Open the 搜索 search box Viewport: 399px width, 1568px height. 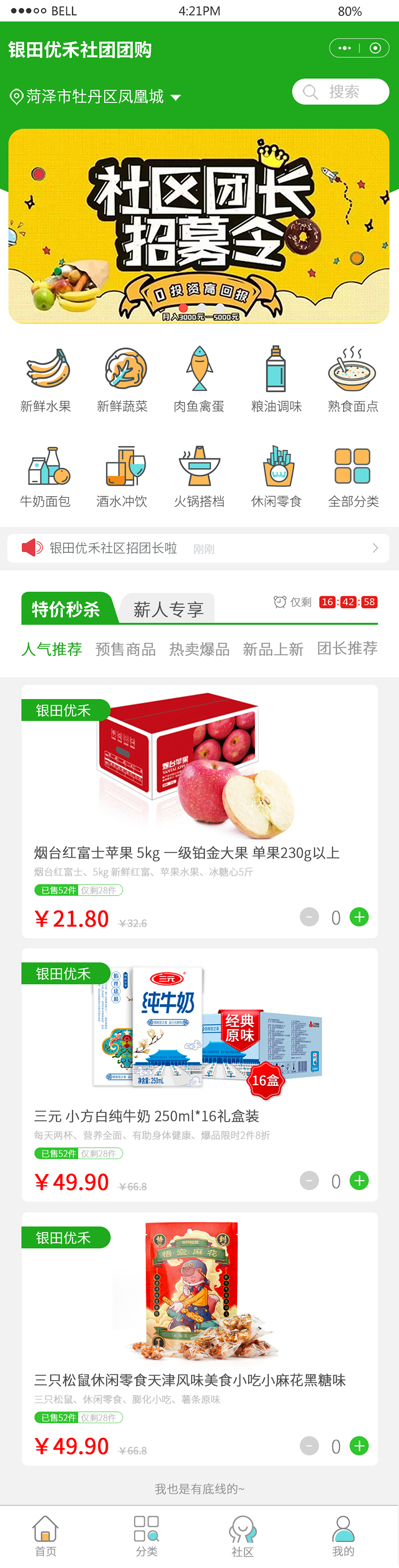[x=340, y=92]
